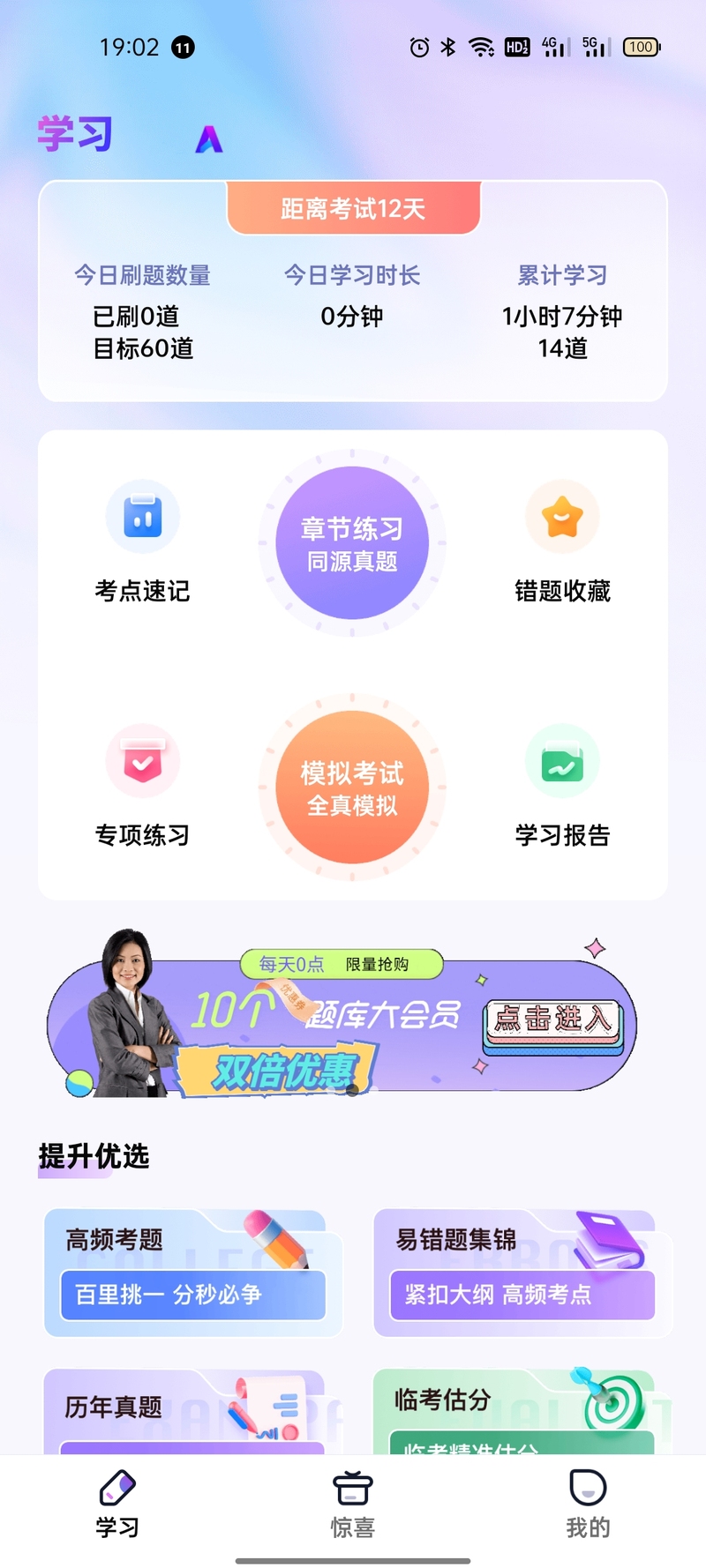This screenshot has height=1568, width=706.
Task: Open the 历年真题 card
Action: 192,1411
